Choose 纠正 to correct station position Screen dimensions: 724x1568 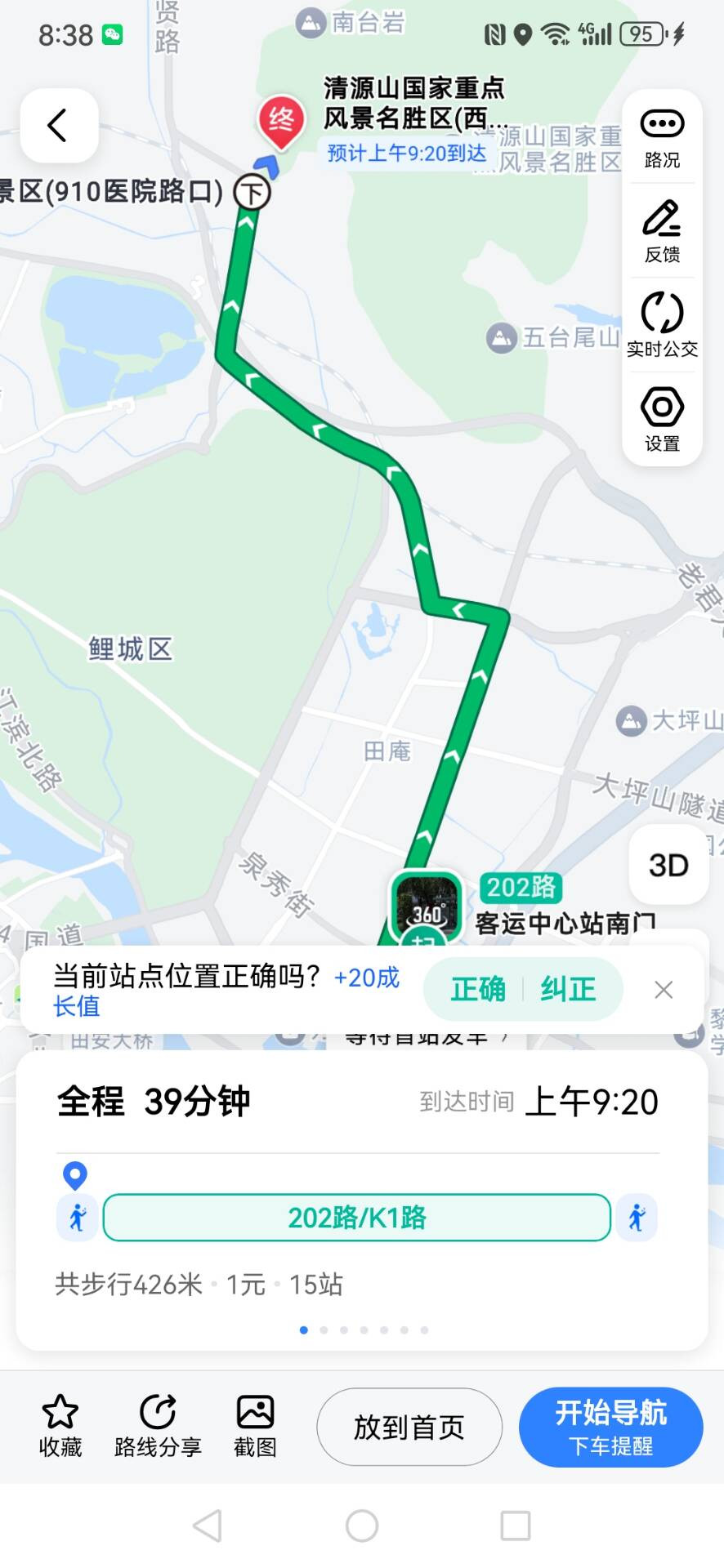point(568,989)
